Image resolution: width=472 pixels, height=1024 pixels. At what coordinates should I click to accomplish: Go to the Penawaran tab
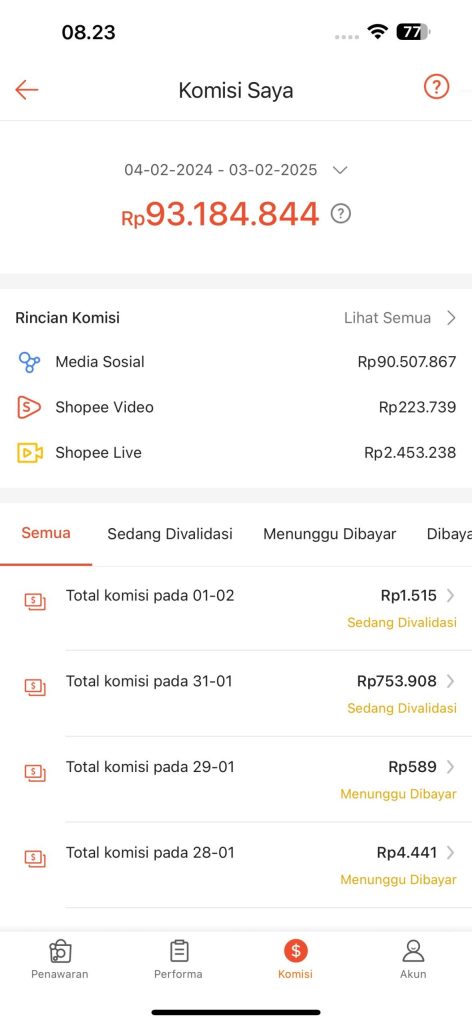click(59, 959)
